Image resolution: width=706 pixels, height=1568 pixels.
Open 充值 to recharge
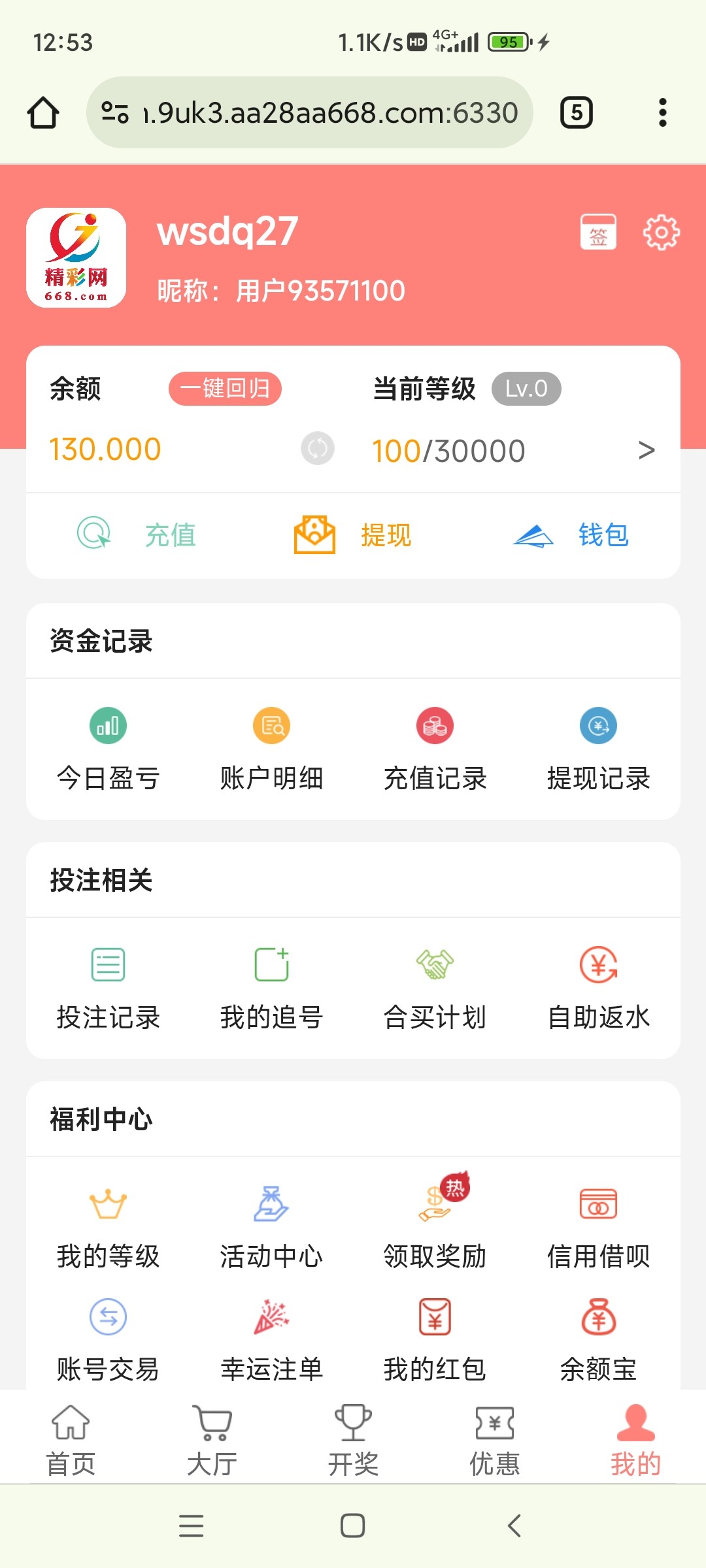(137, 534)
